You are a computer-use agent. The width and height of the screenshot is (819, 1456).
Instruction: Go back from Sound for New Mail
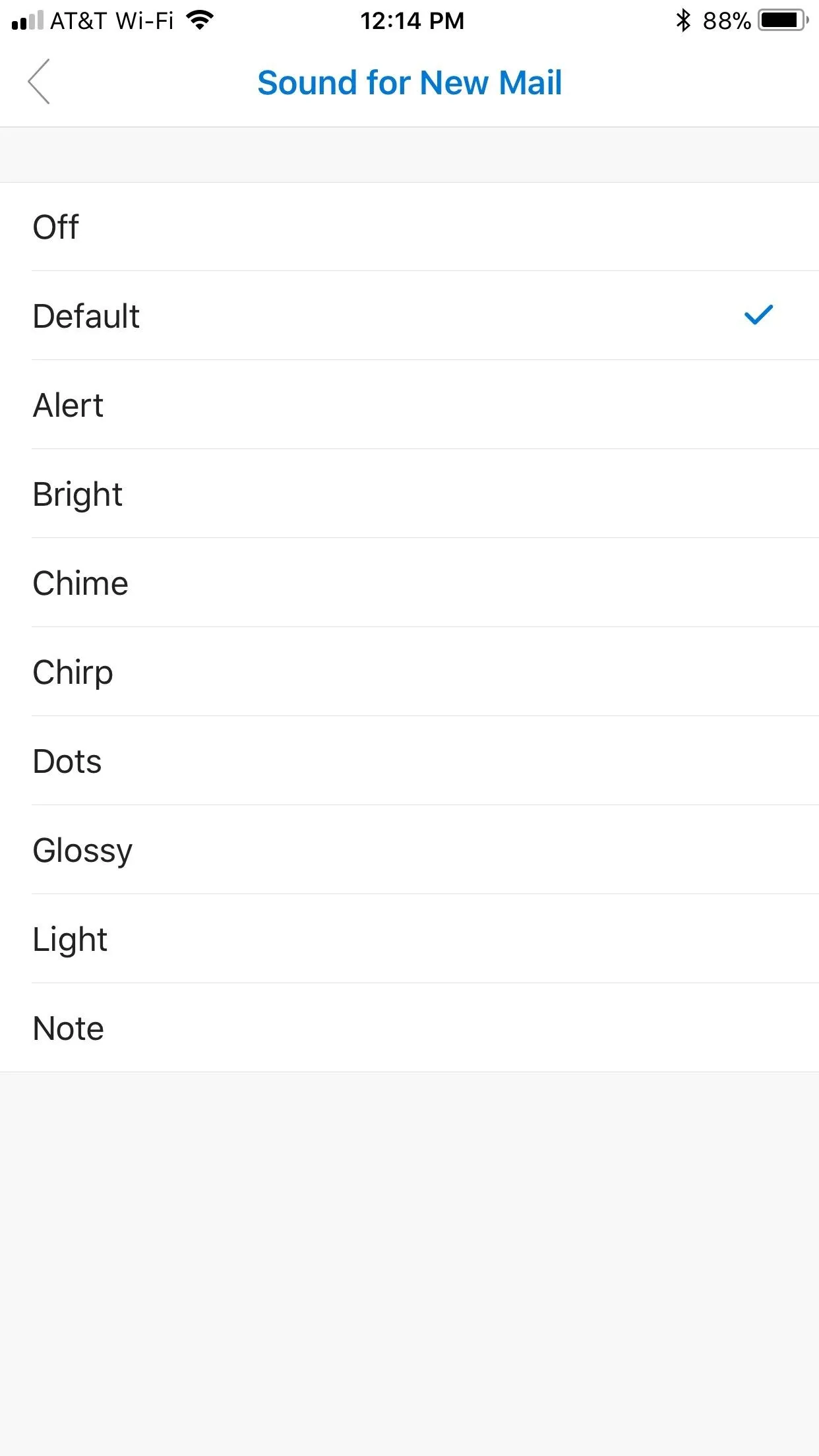(x=39, y=82)
